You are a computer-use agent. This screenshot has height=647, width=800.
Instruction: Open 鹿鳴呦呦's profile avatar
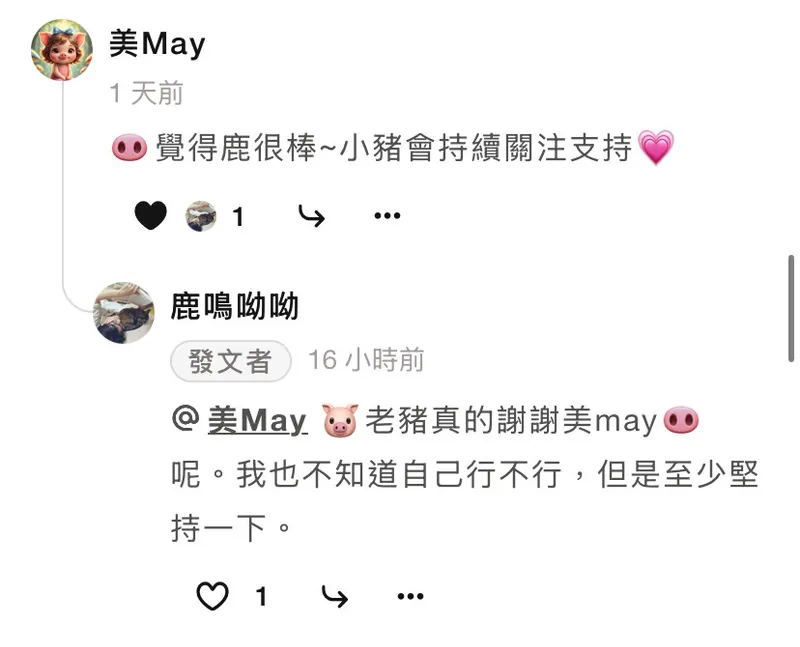[124, 313]
